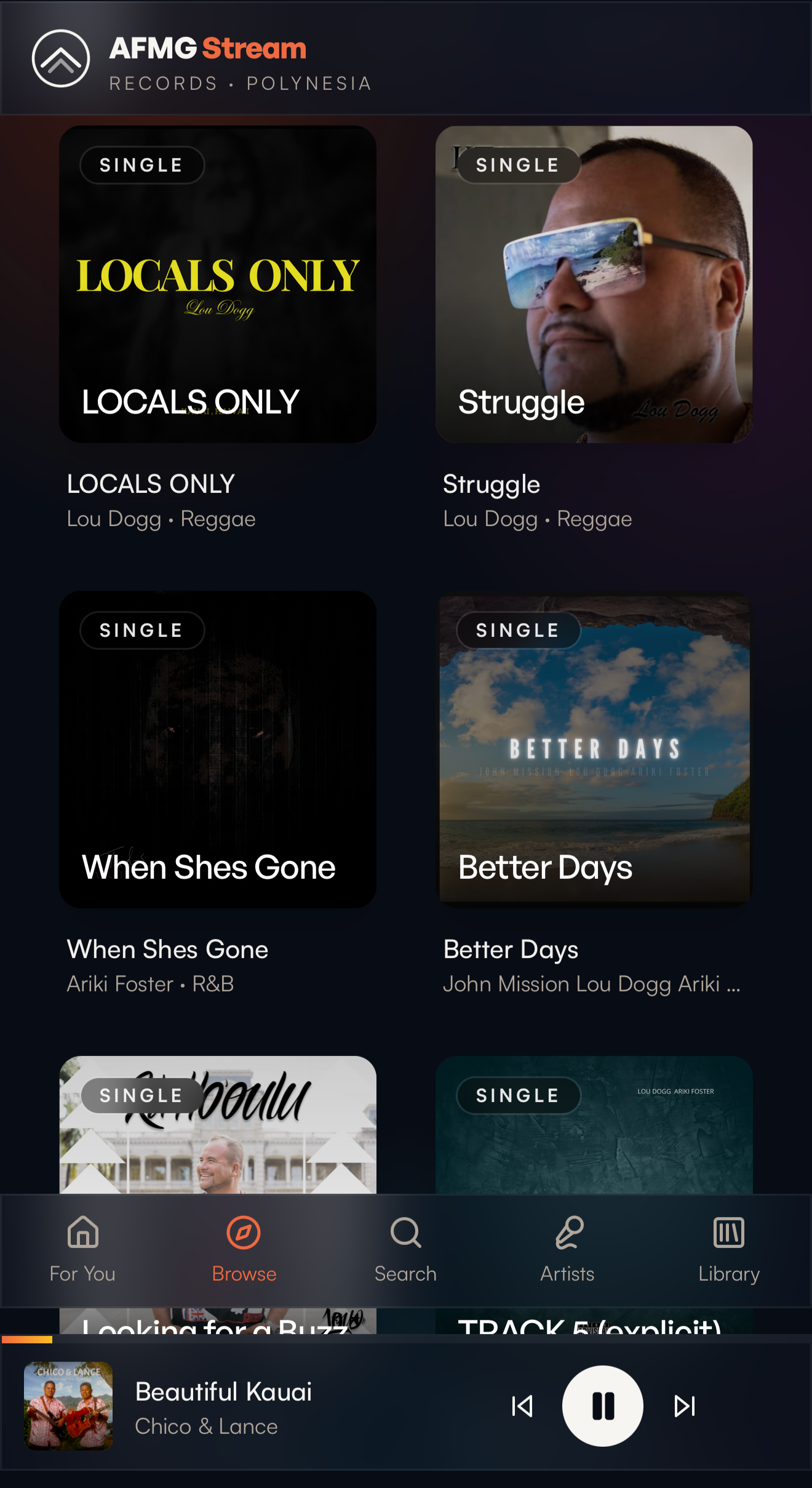Skip to the next track

click(x=685, y=1406)
